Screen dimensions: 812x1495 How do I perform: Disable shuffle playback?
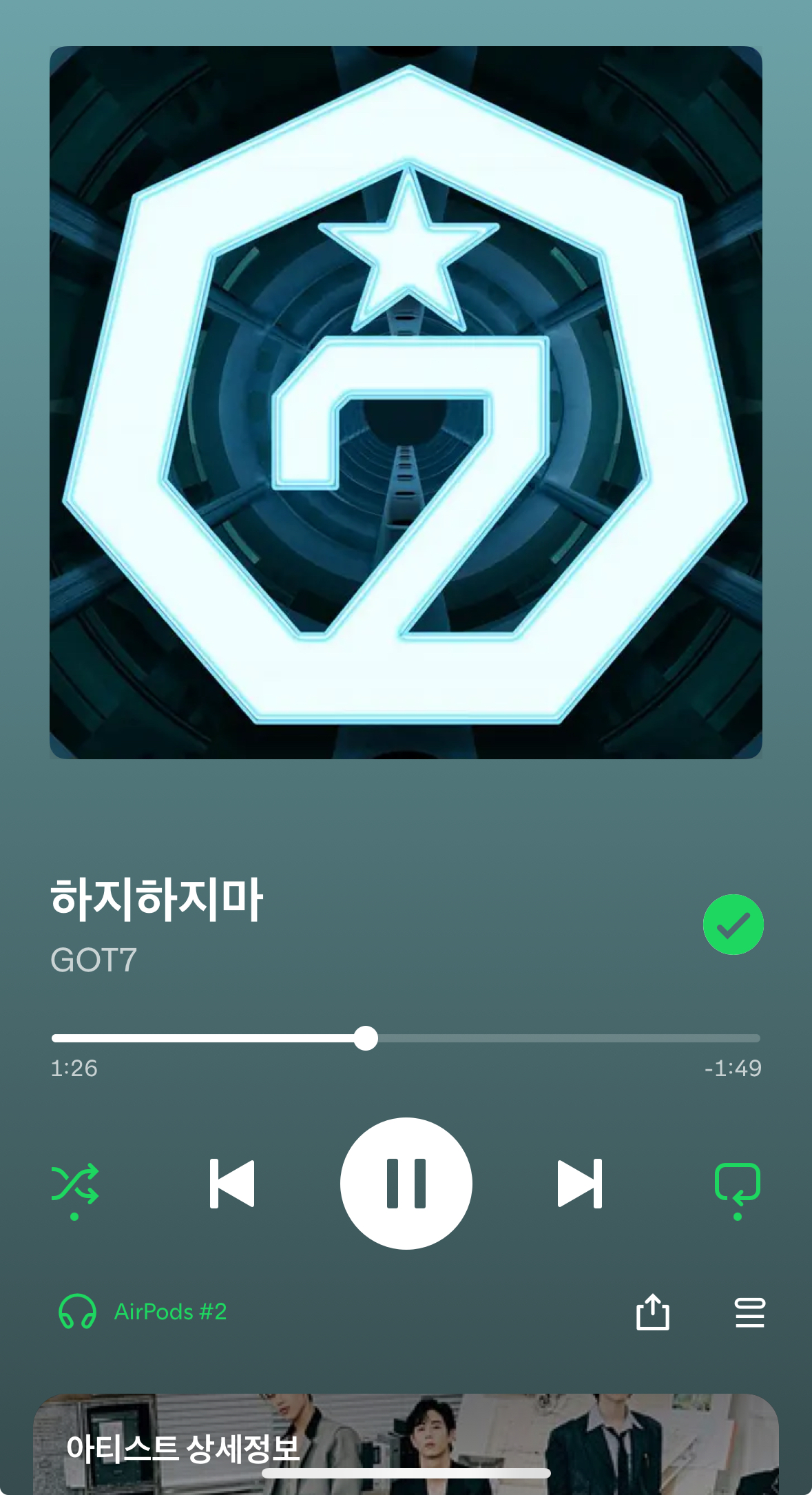pyautogui.click(x=74, y=1182)
